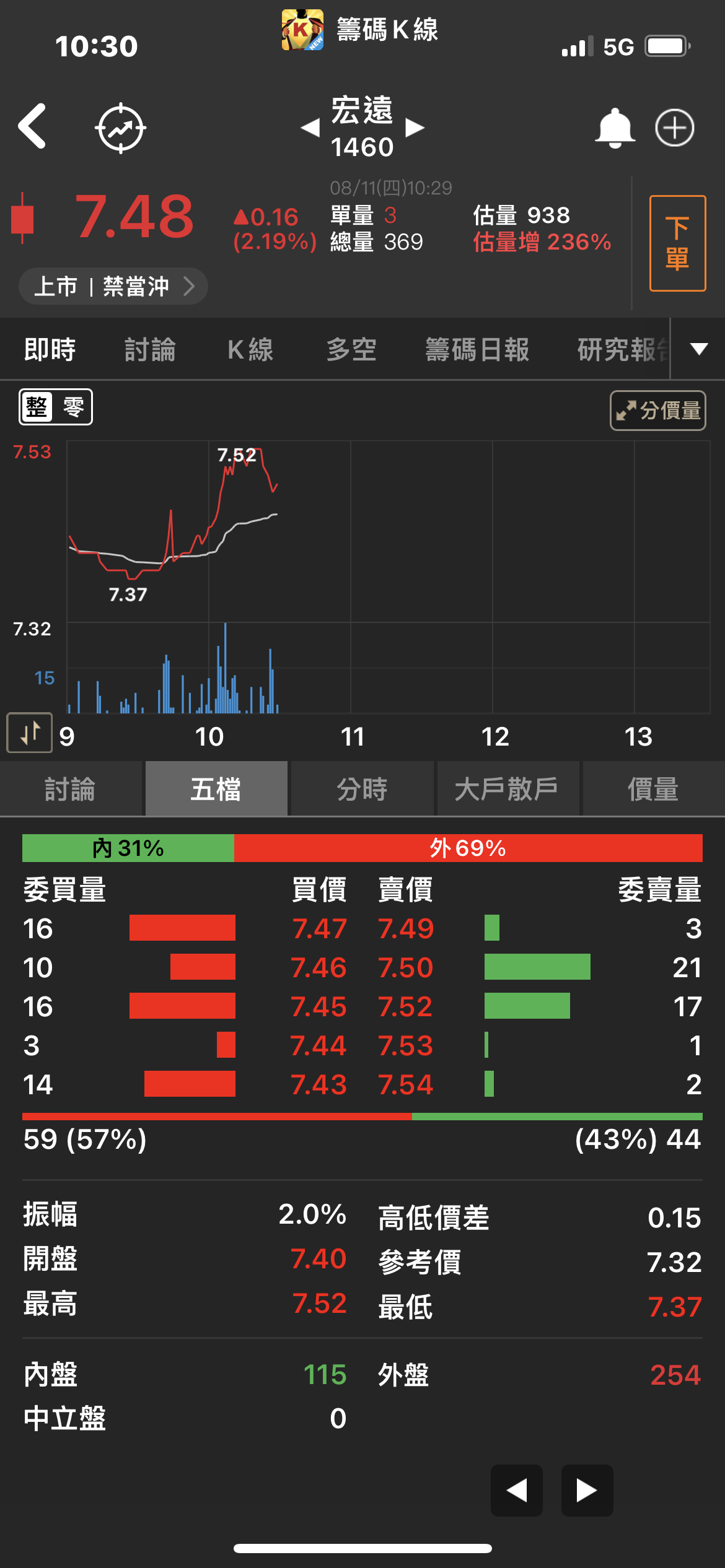Image resolution: width=725 pixels, height=1568 pixels.
Task: Expand the 分價量 chart view
Action: click(x=658, y=410)
